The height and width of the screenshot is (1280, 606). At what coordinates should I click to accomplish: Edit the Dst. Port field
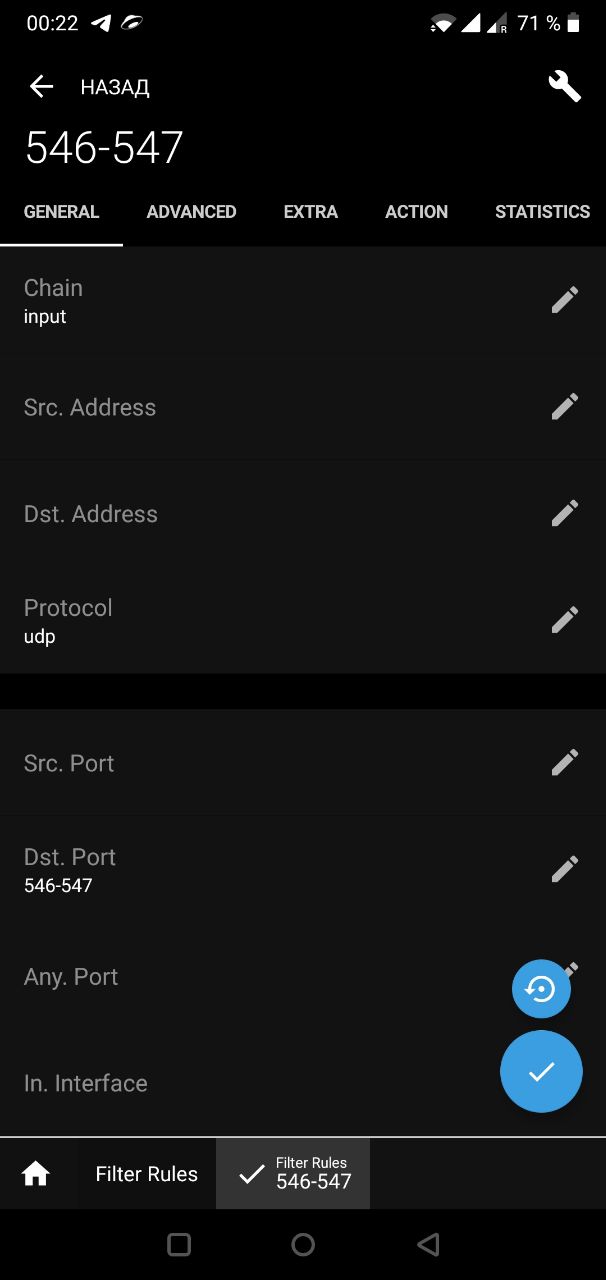click(x=565, y=869)
